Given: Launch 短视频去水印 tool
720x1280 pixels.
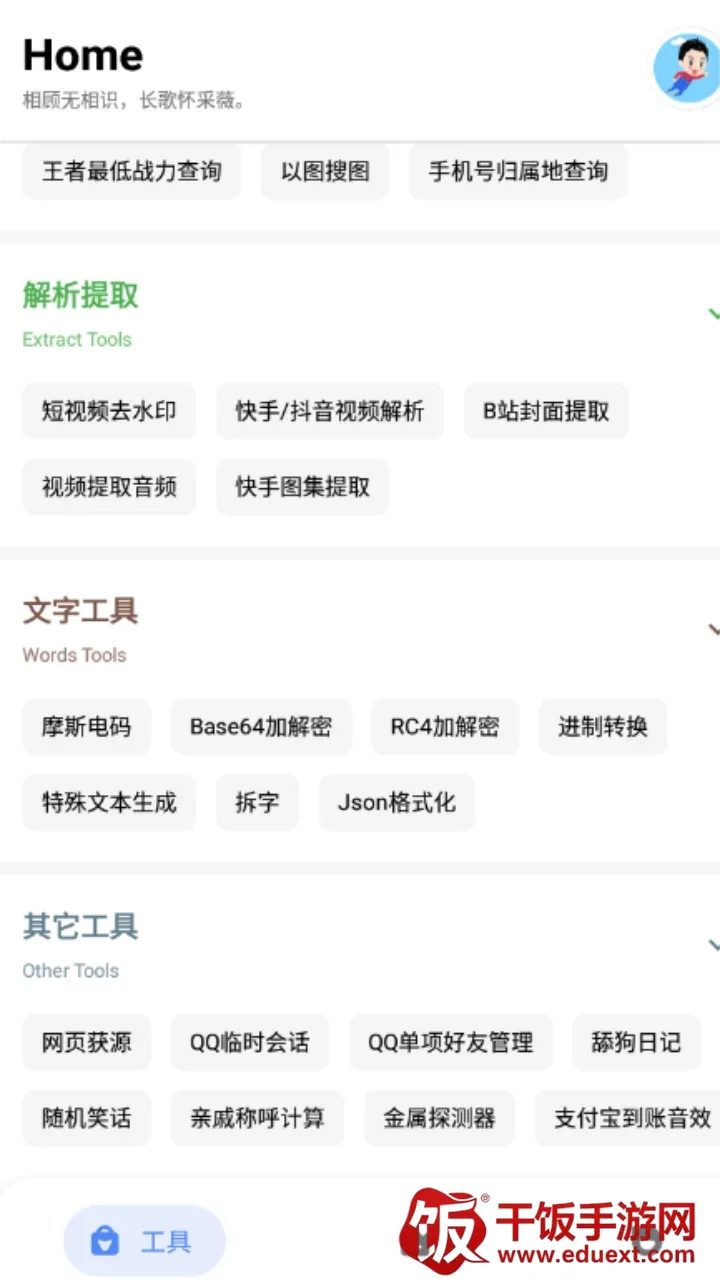Looking at the screenshot, I should (x=109, y=411).
